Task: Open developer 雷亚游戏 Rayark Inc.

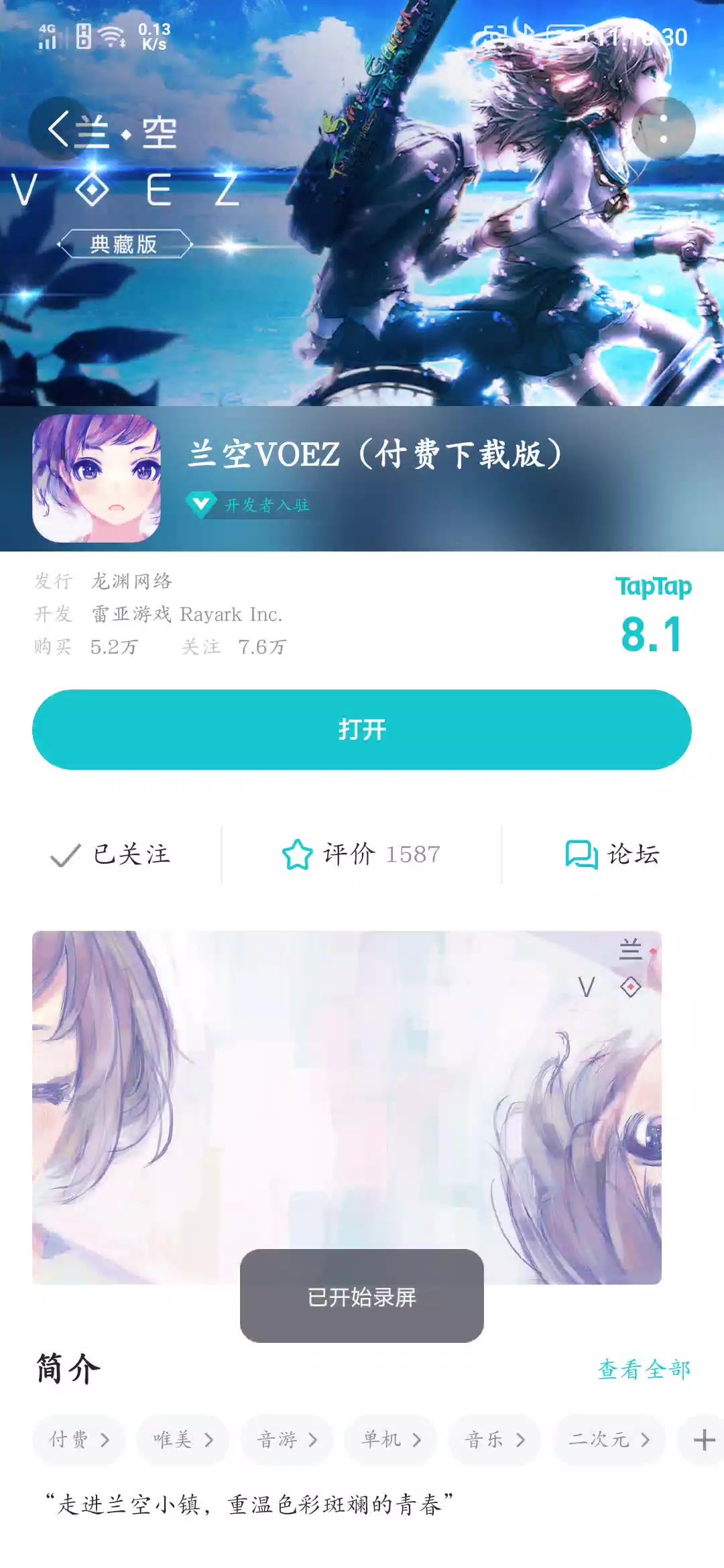Action: pos(186,614)
